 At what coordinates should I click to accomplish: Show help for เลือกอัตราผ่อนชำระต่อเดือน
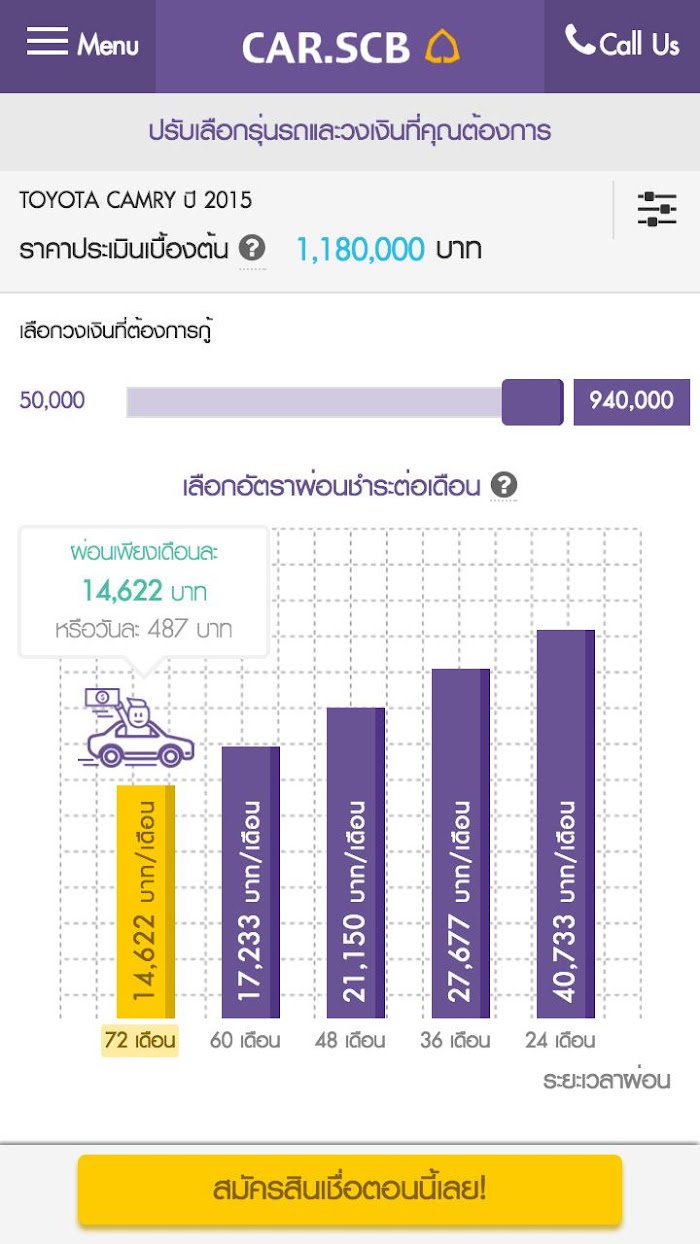pos(504,486)
